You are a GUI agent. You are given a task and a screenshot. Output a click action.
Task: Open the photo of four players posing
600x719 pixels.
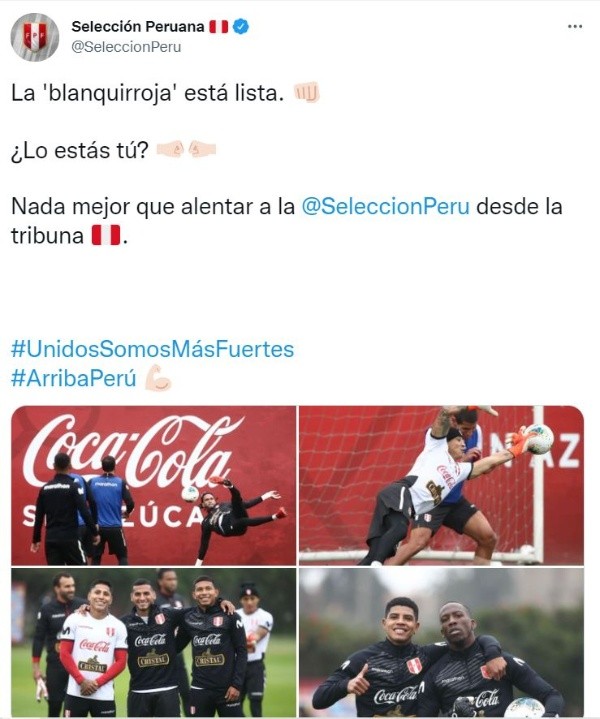[x=153, y=643]
